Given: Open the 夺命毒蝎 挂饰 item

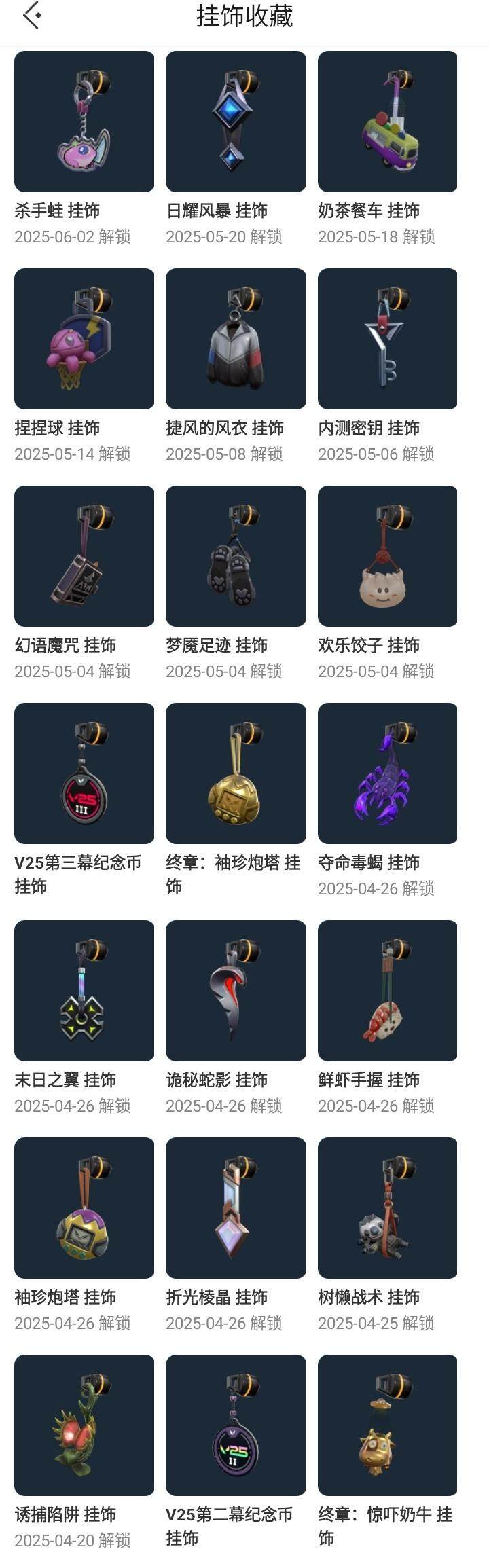Looking at the screenshot, I should (x=387, y=773).
